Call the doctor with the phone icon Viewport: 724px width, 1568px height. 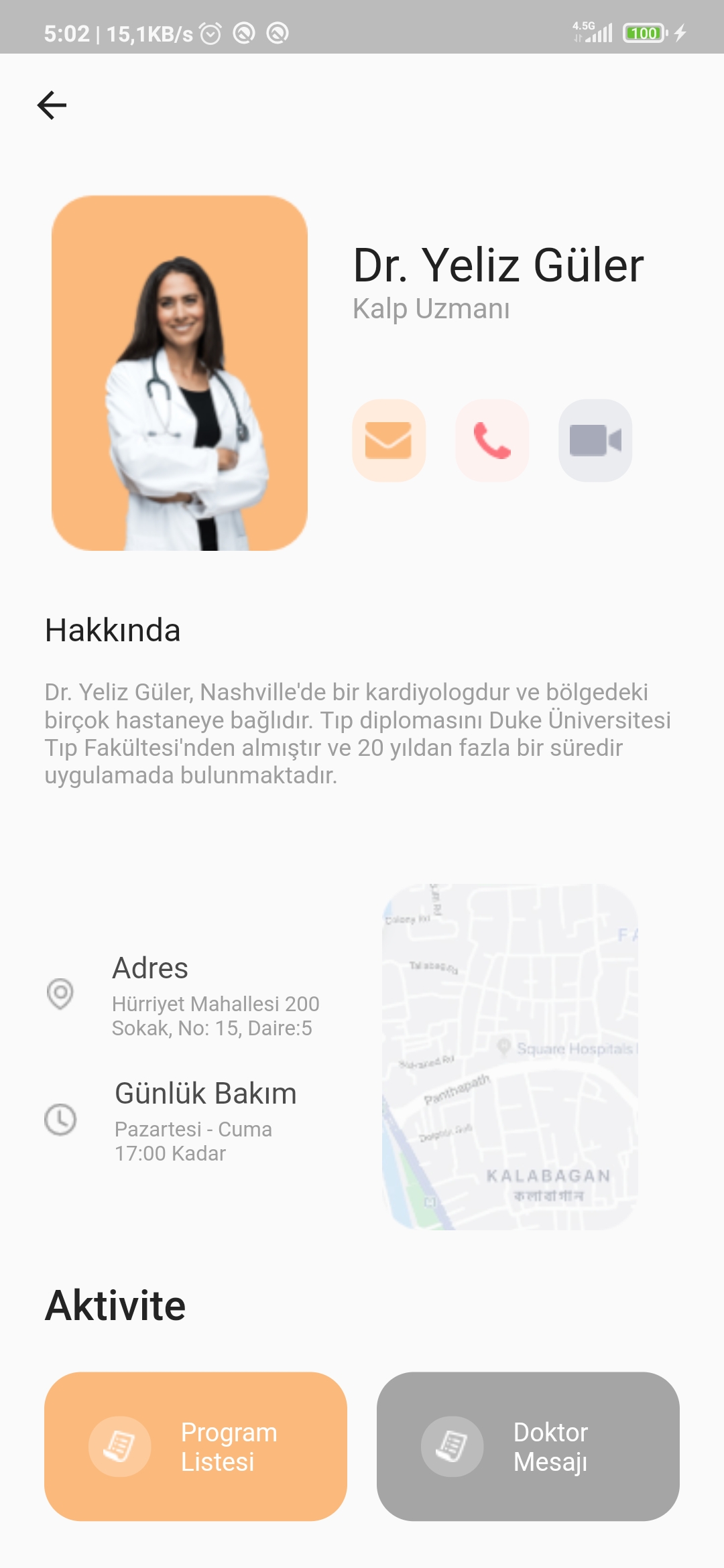pyautogui.click(x=492, y=440)
